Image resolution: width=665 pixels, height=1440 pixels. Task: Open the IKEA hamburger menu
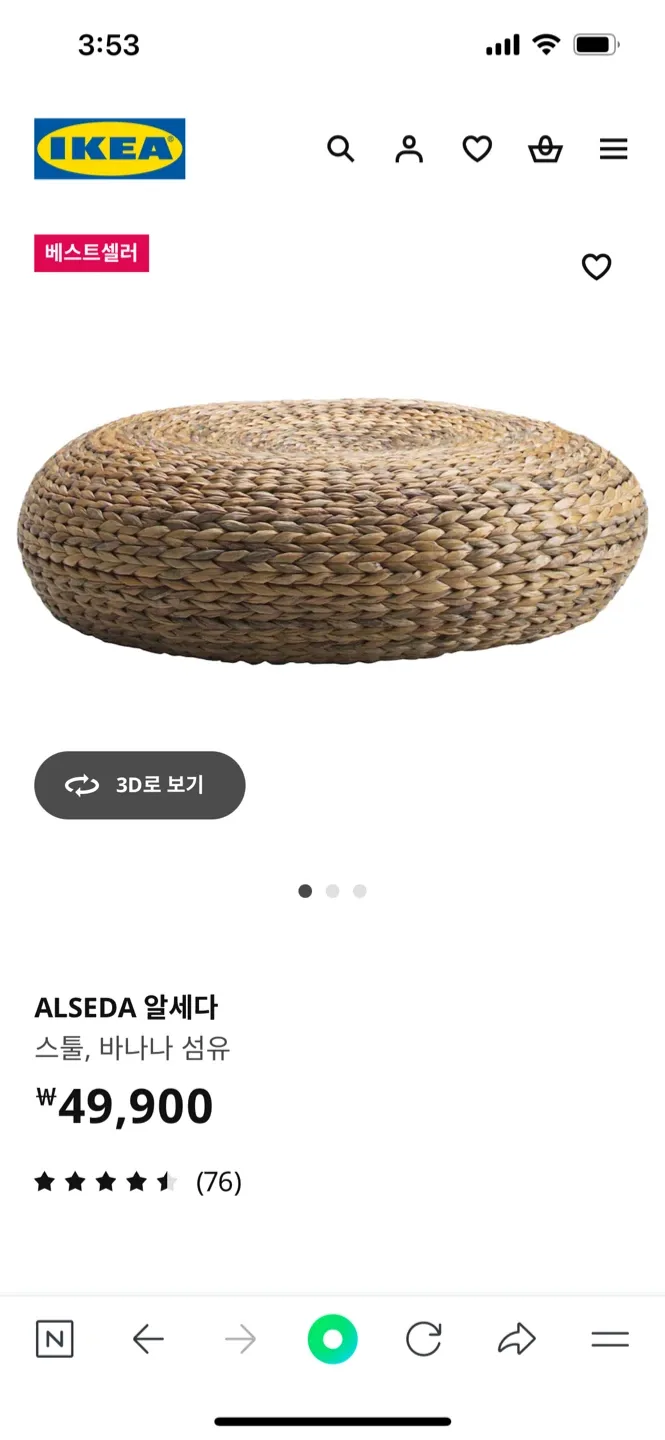click(x=614, y=150)
